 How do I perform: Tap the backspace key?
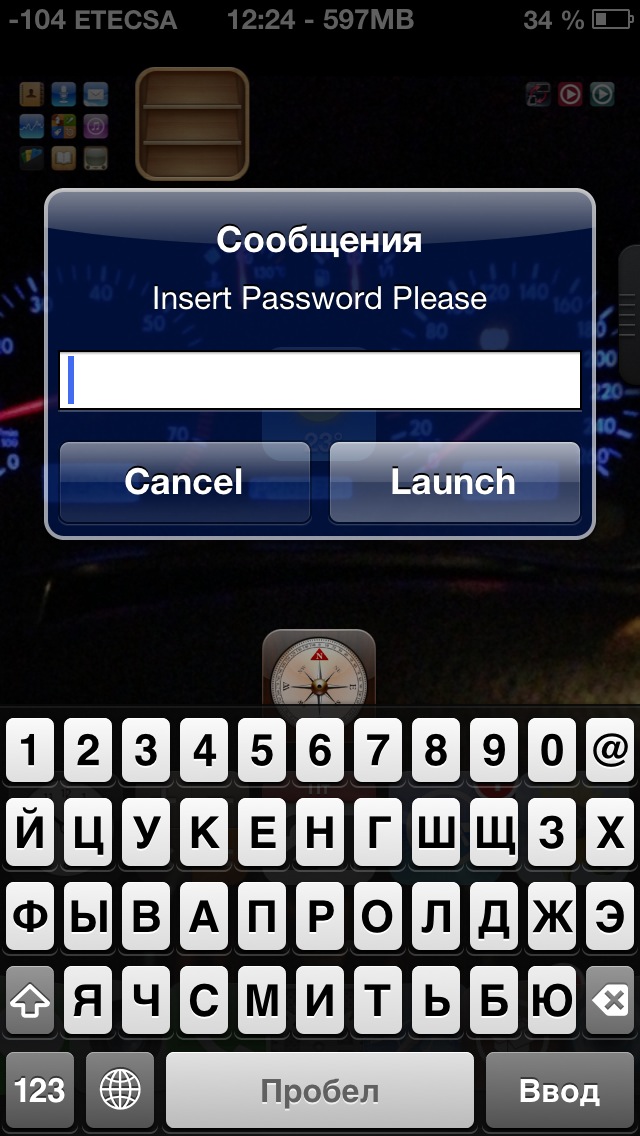pos(610,1000)
